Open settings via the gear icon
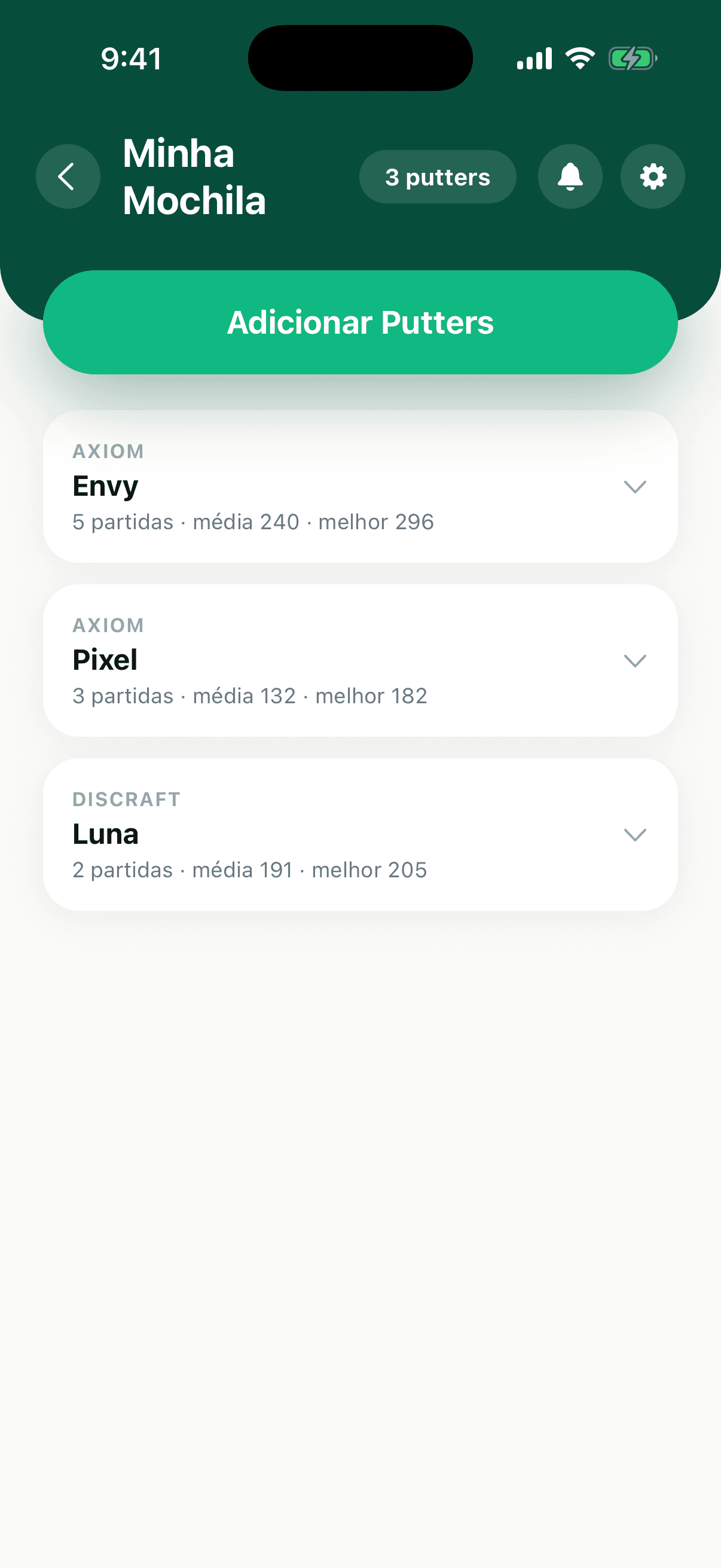The width and height of the screenshot is (721, 1568). [653, 176]
